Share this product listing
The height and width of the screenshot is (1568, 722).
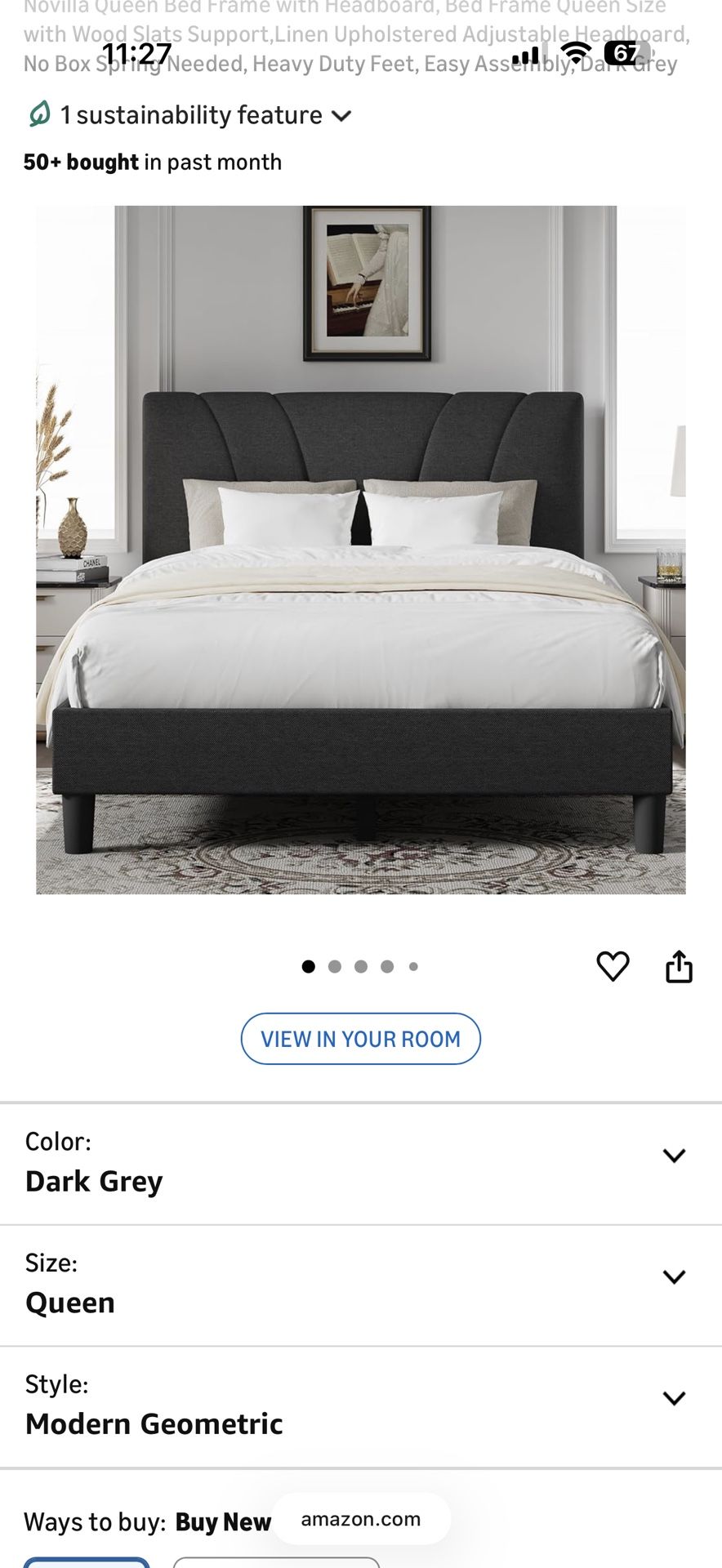[x=679, y=966]
